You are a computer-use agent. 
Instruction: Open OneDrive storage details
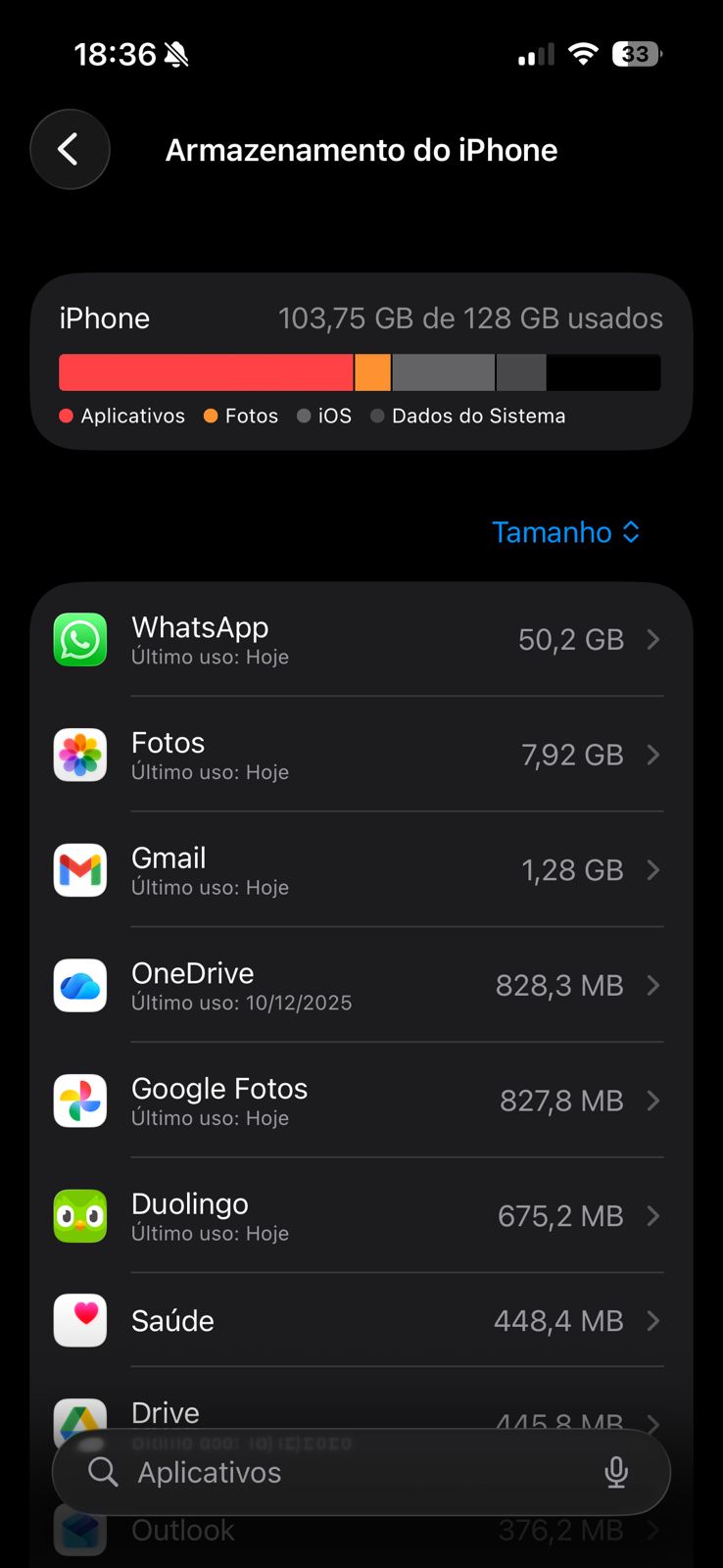361,985
